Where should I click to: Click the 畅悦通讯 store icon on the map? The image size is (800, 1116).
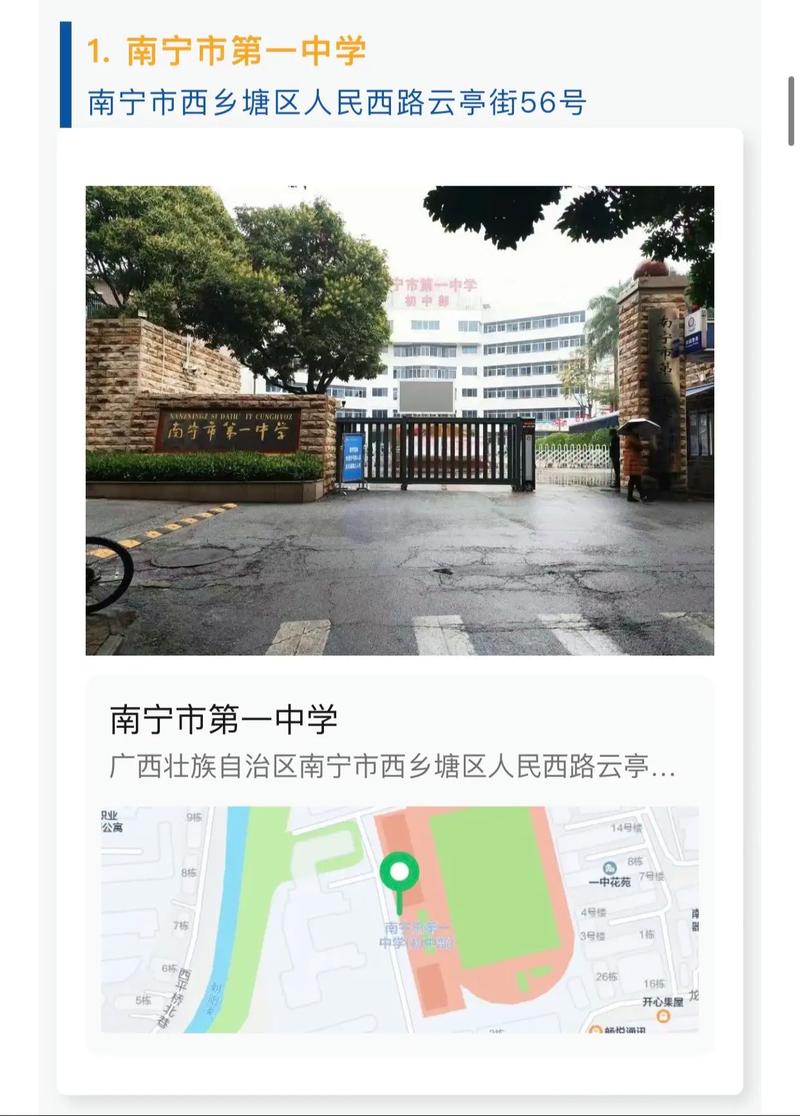(597, 1028)
